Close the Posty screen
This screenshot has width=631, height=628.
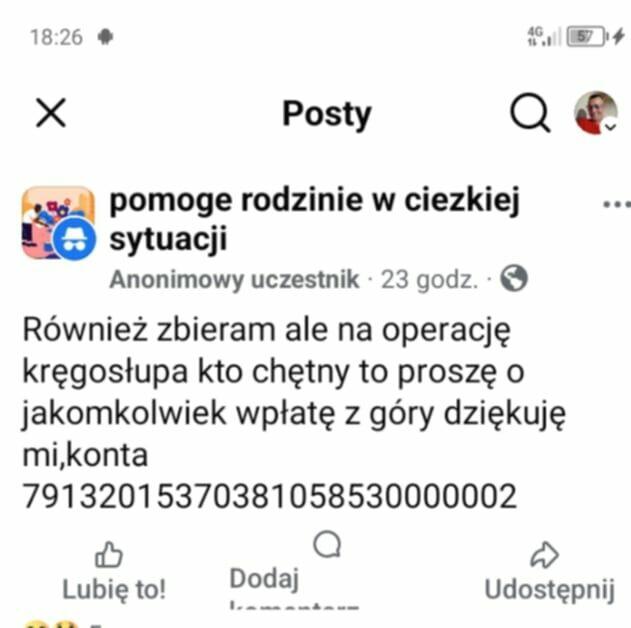[50, 113]
